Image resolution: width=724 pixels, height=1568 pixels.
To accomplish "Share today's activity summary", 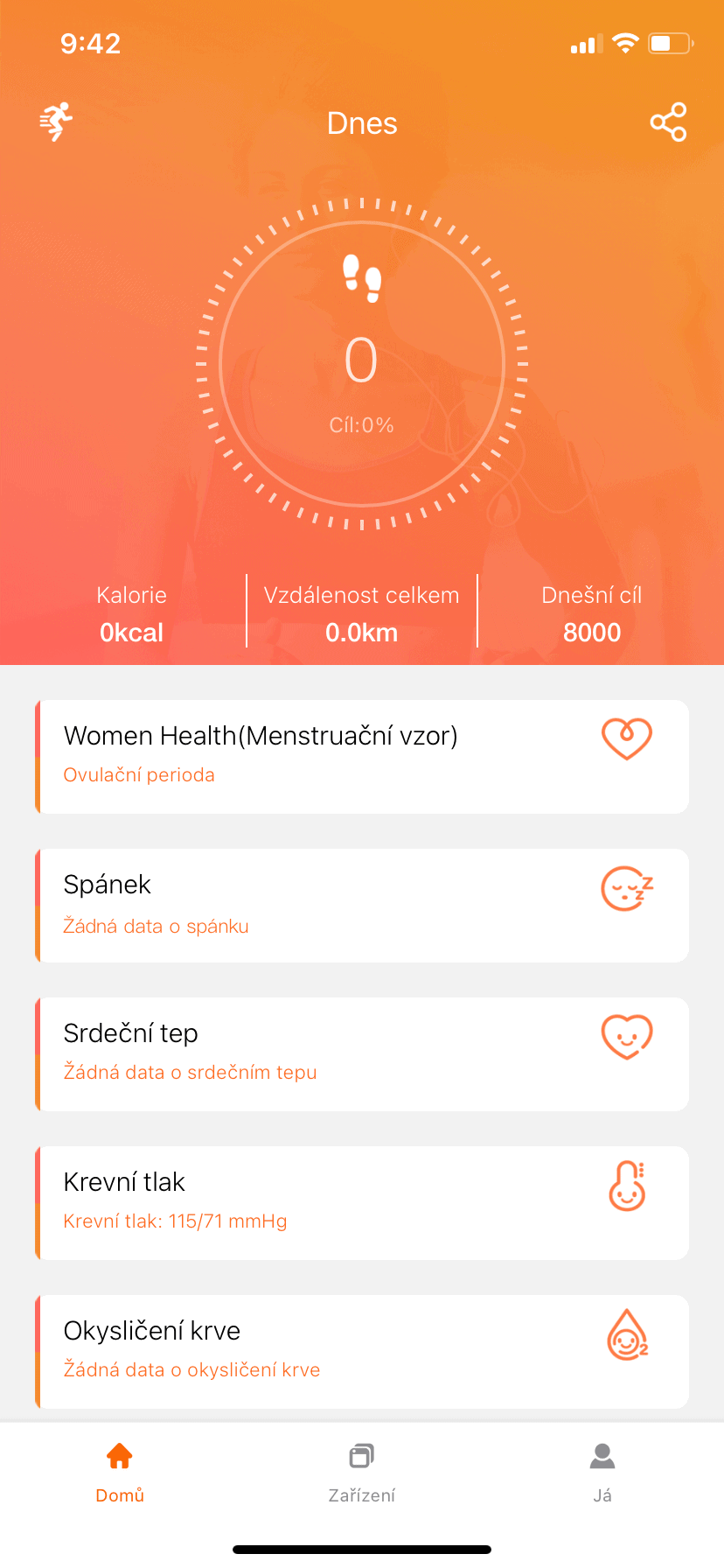I will coord(668,122).
